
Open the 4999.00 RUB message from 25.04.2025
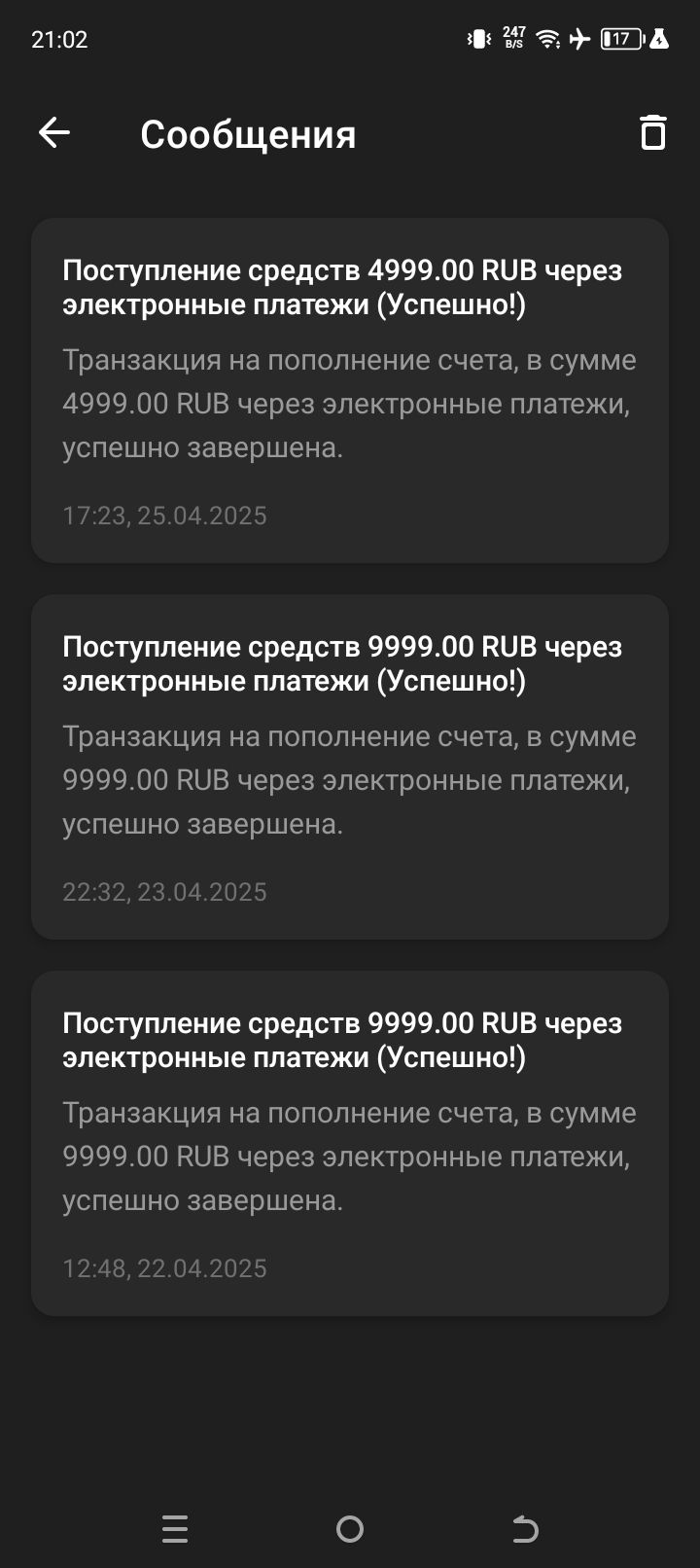point(350,390)
